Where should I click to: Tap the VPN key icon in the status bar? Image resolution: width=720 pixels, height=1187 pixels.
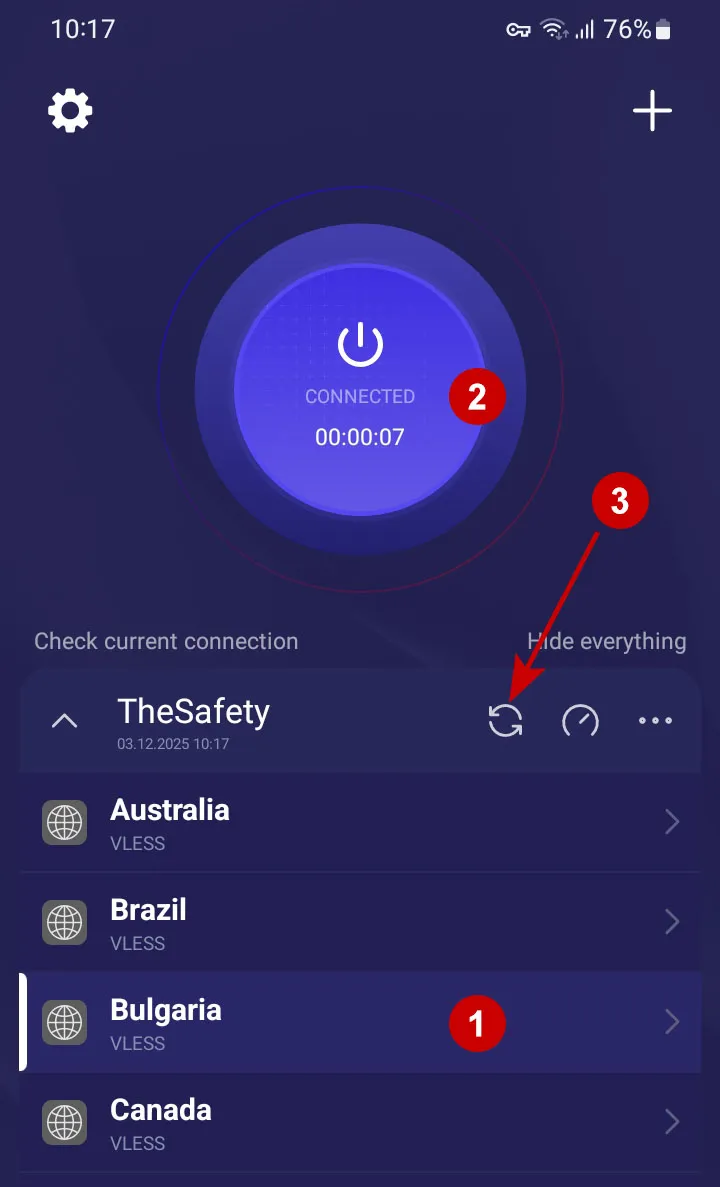coord(517,29)
